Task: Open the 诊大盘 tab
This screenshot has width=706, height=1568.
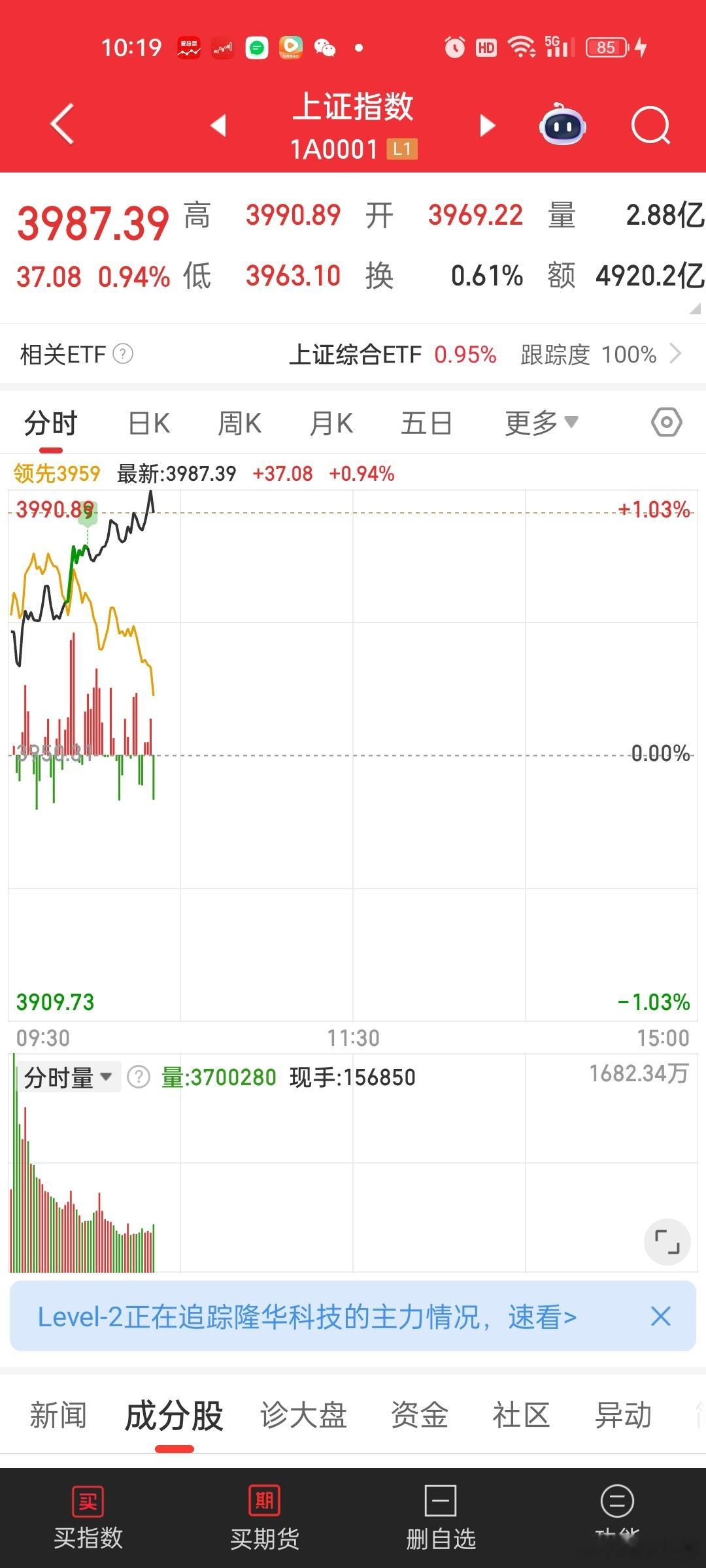Action: 303,1416
